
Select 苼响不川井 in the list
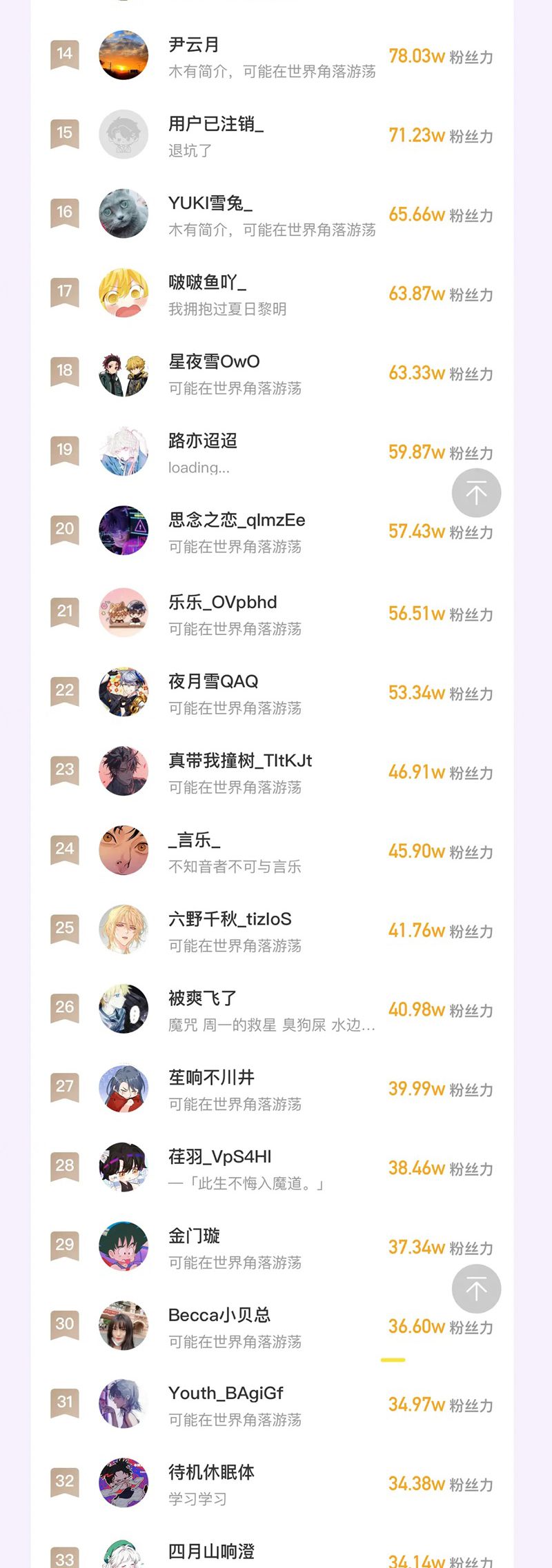pos(272,1089)
